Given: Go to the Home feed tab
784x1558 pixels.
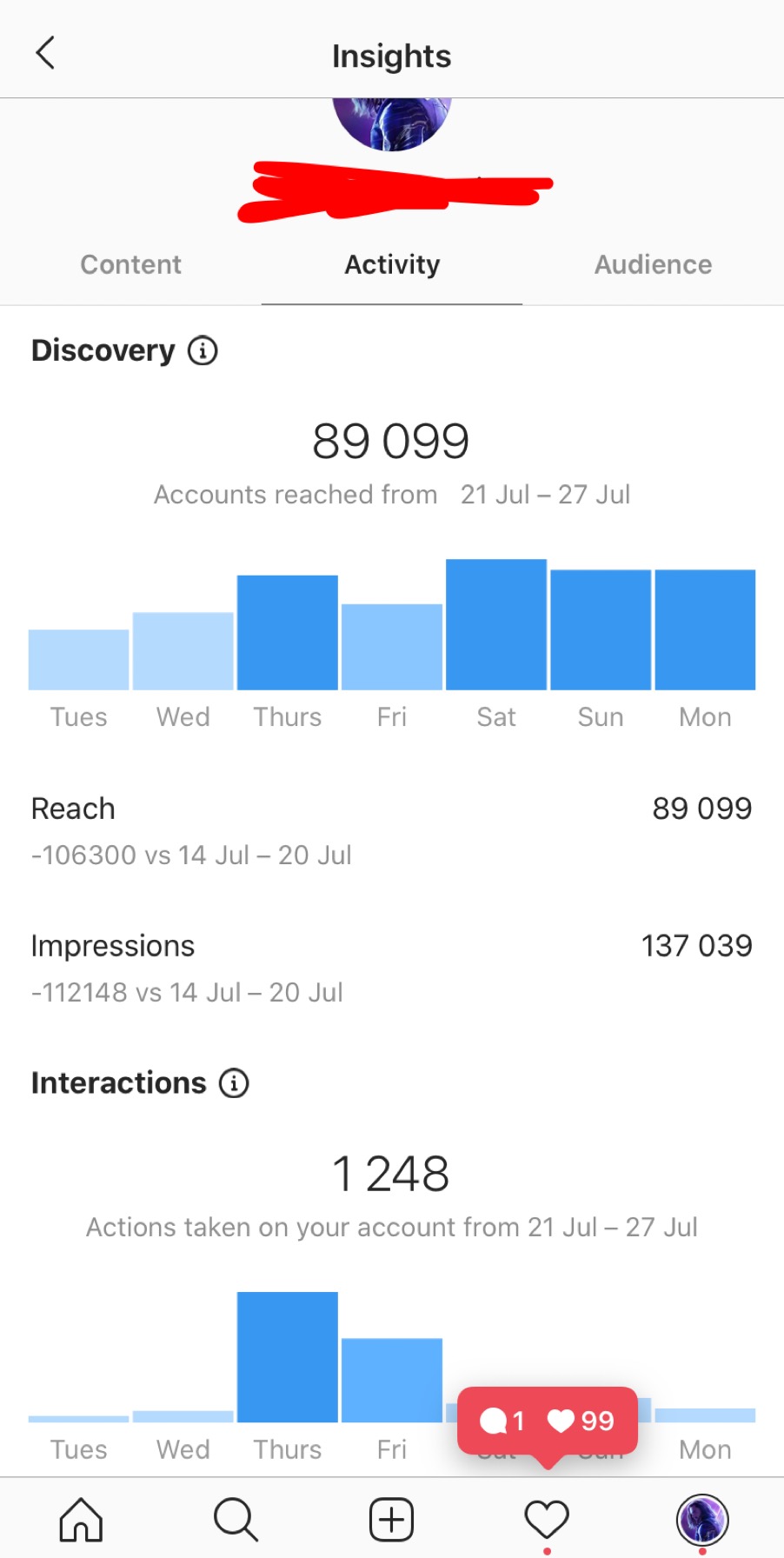Looking at the screenshot, I should (x=81, y=1520).
